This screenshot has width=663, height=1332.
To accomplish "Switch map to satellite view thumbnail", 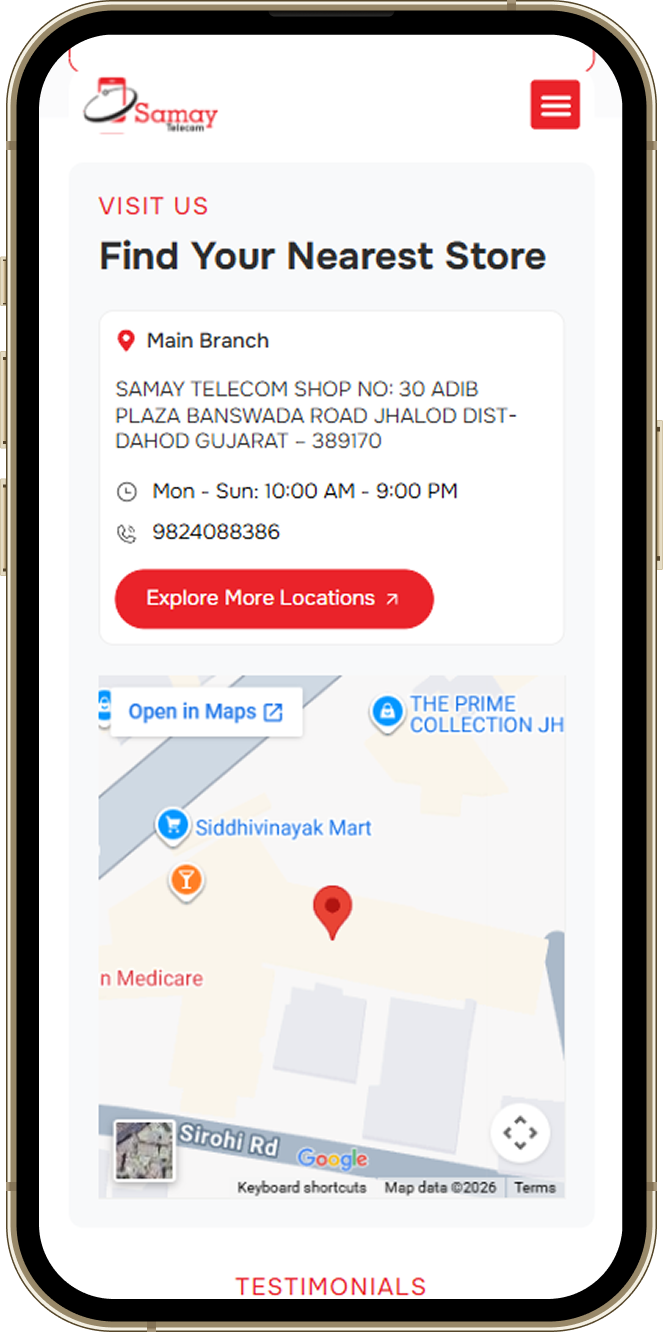I will pyautogui.click(x=145, y=1150).
